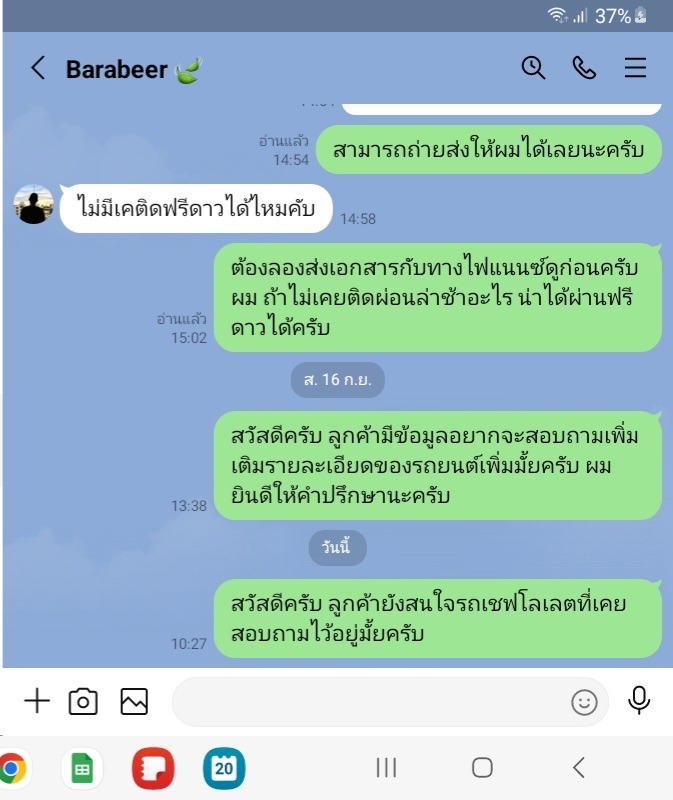
Task: Open the emoji and sticker picker
Action: (x=584, y=702)
